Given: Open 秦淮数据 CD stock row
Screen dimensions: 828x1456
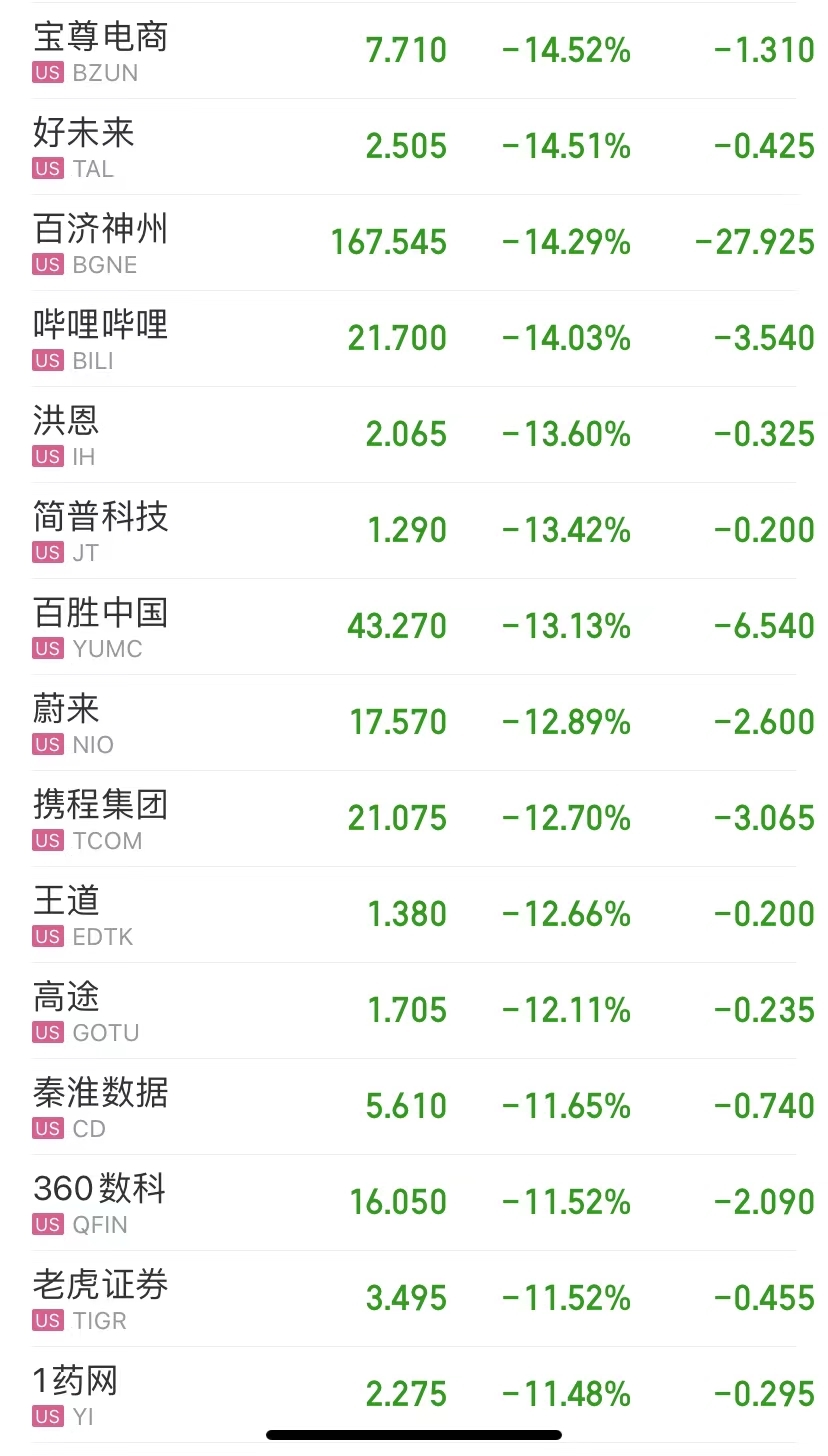Looking at the screenshot, I should (414, 1106).
